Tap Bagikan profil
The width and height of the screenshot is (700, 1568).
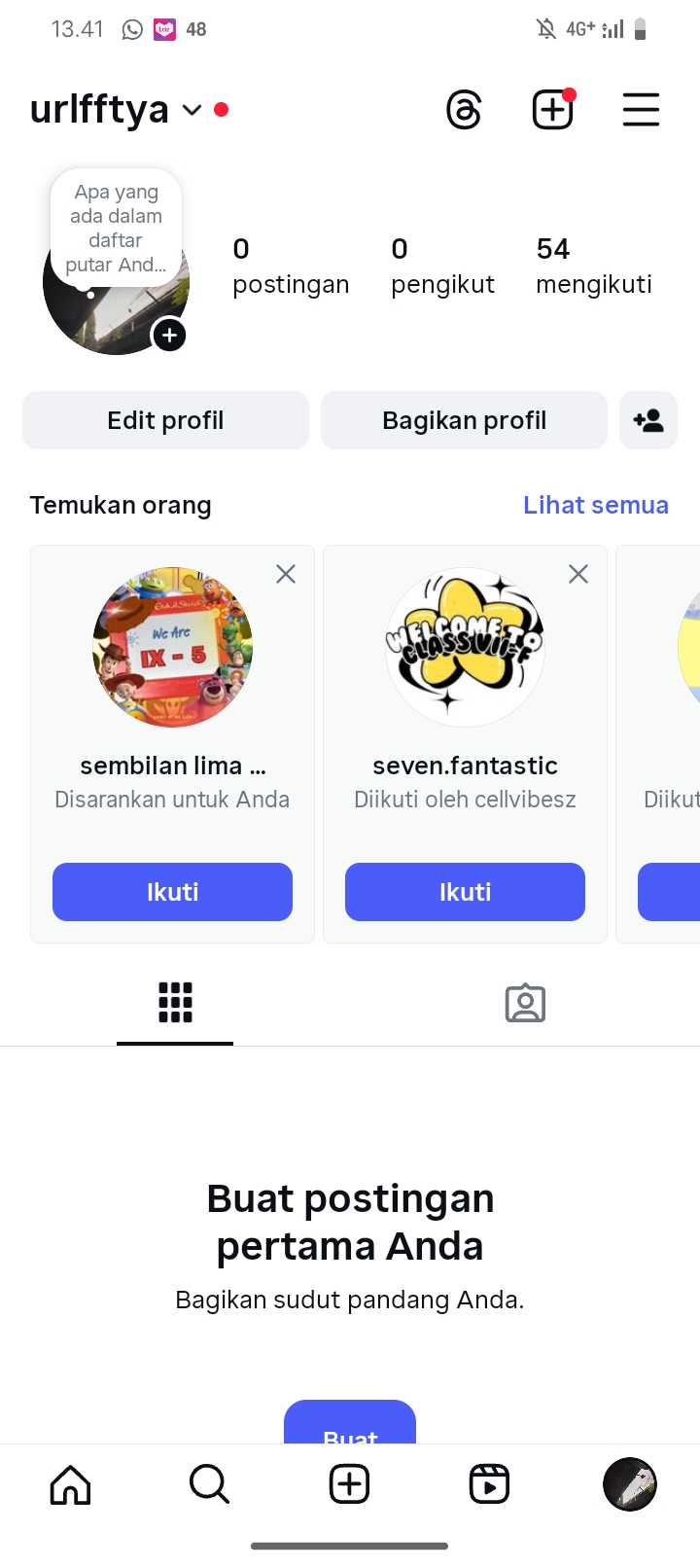pos(464,420)
